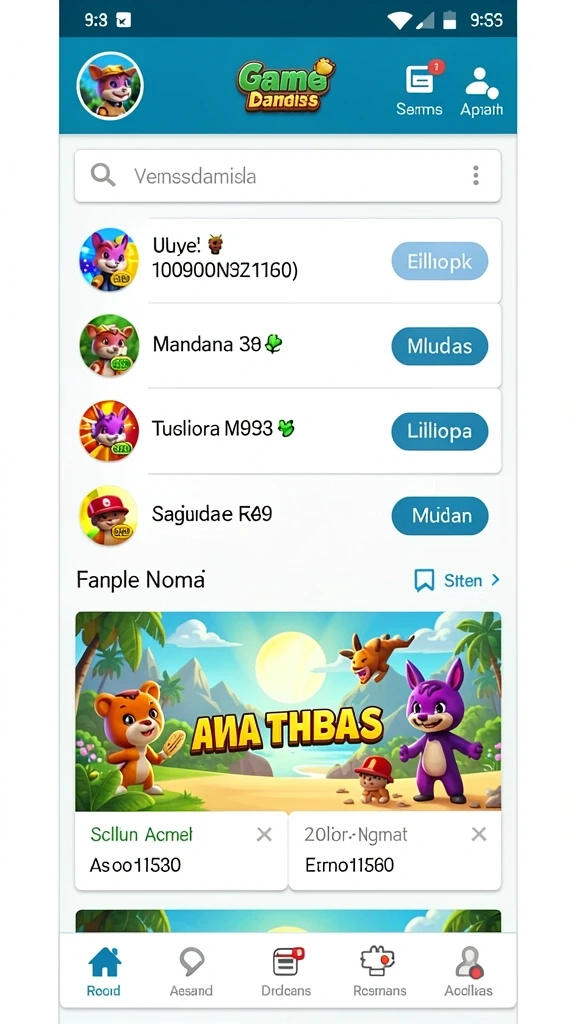Open the Apiath profile icon
The image size is (576, 1024).
481,91
